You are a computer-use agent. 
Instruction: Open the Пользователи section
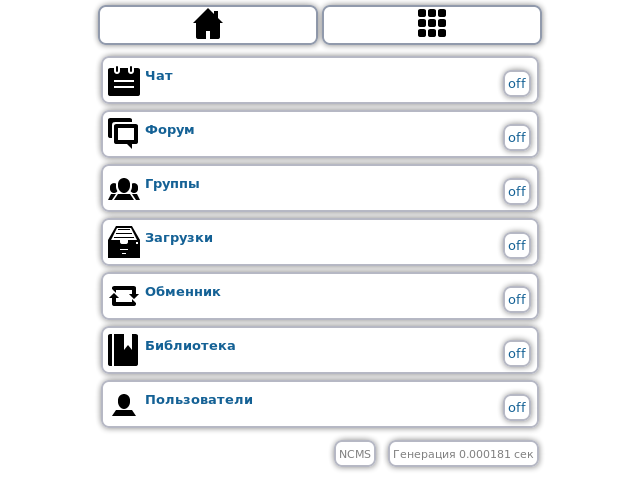tap(199, 400)
